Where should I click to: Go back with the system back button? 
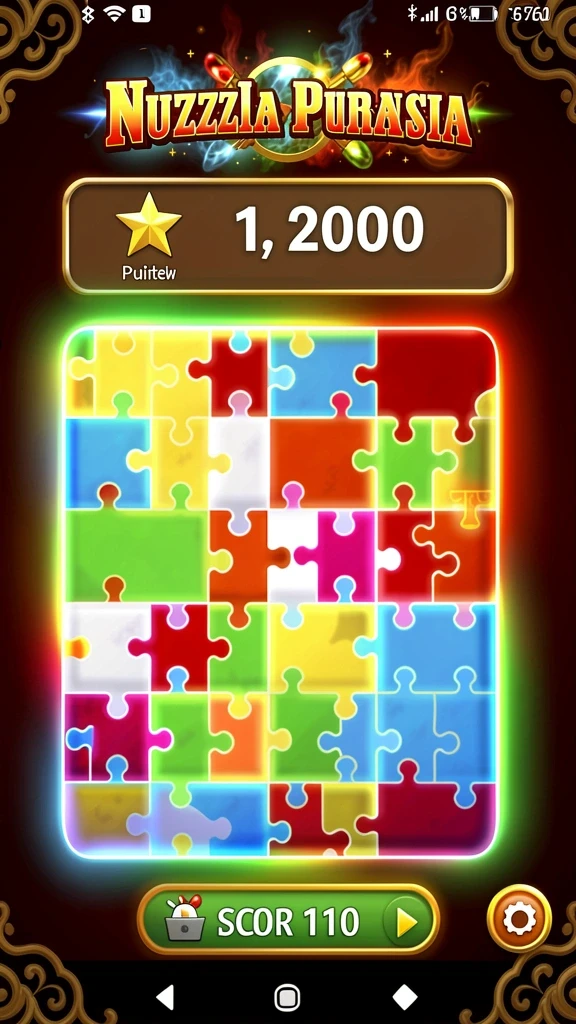[166, 997]
